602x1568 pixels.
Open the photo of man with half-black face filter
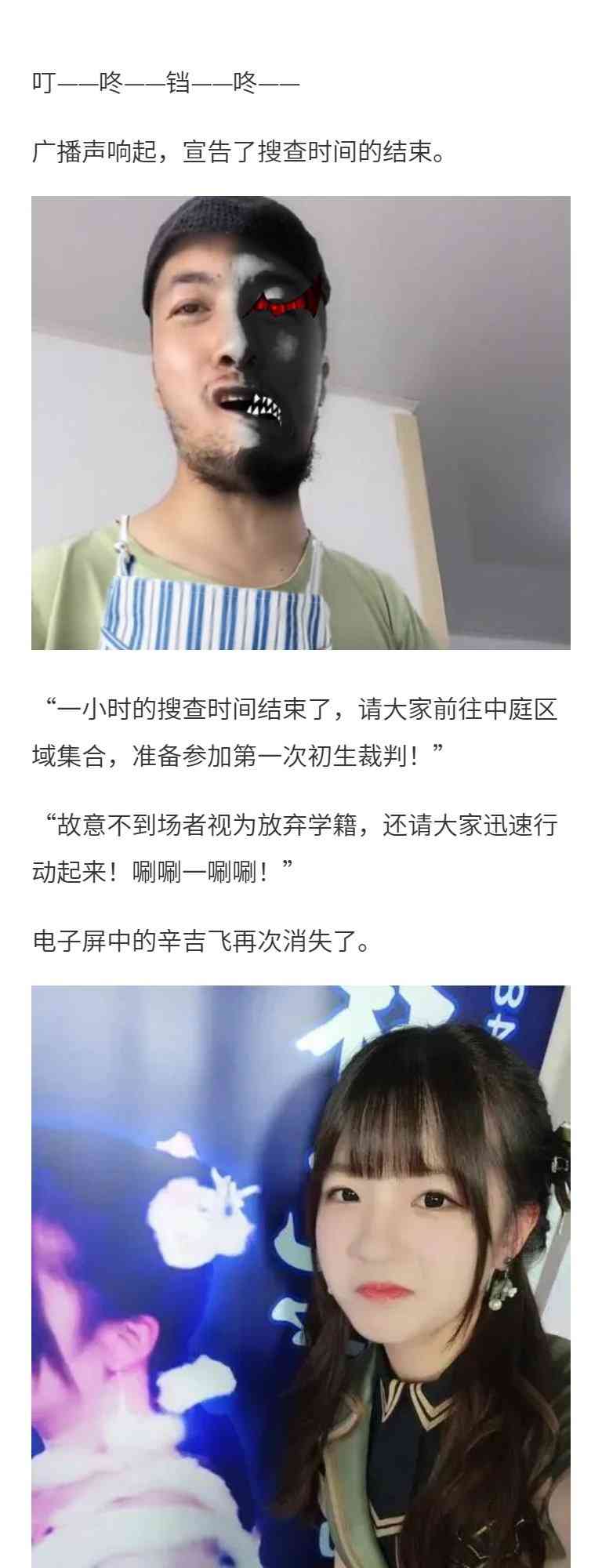click(301, 423)
